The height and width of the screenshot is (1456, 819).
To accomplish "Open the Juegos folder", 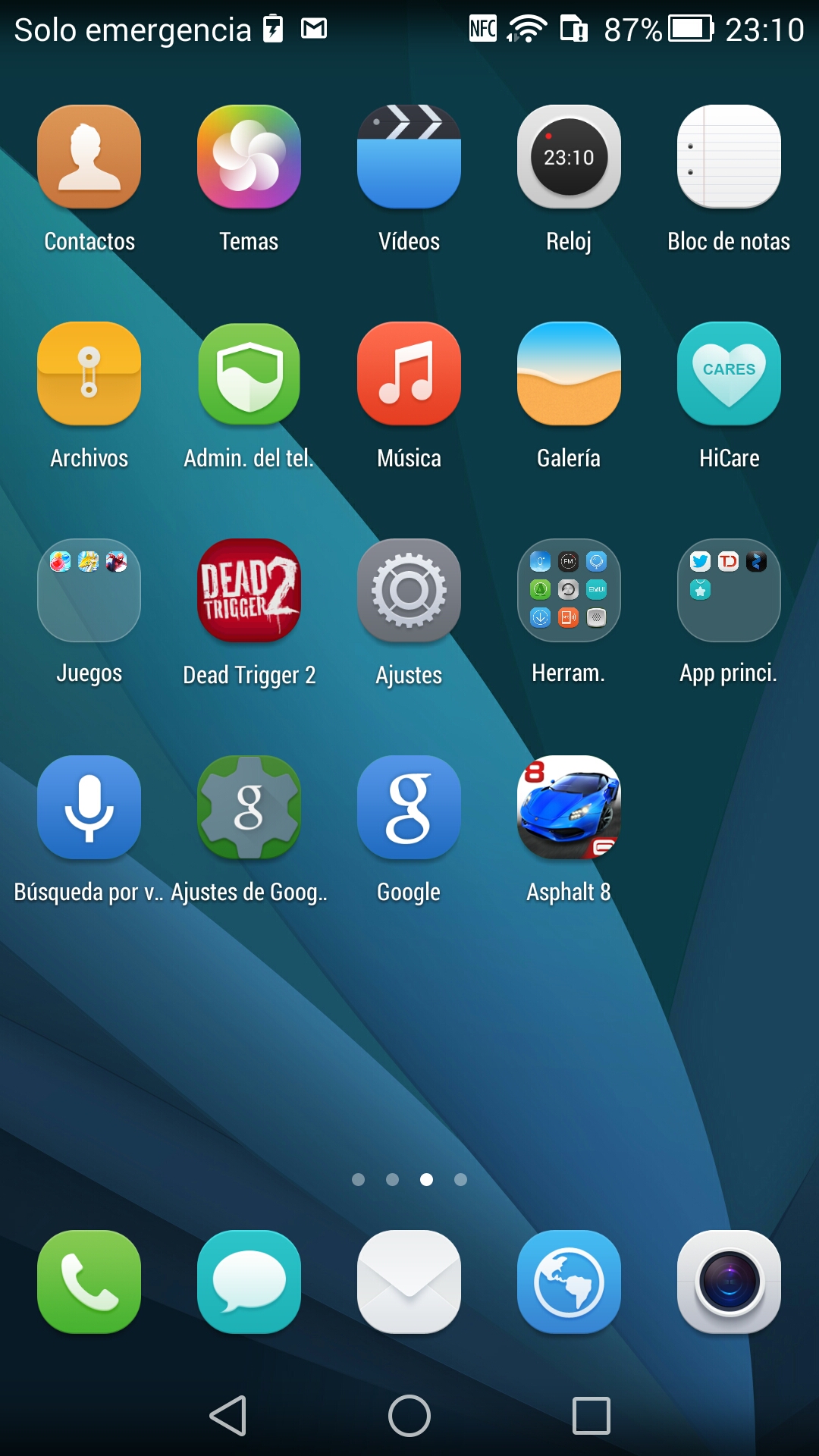I will [89, 591].
